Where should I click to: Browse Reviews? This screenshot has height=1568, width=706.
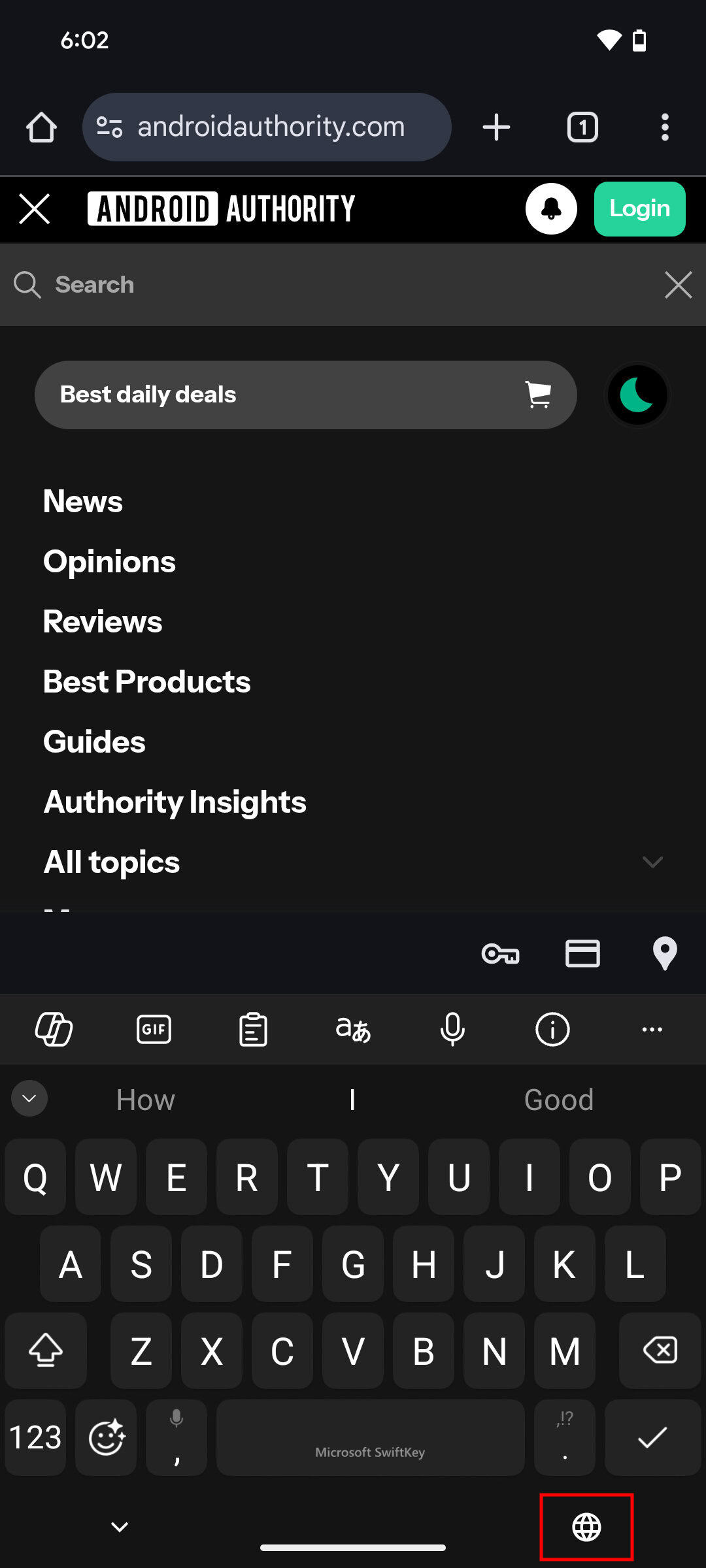click(103, 622)
